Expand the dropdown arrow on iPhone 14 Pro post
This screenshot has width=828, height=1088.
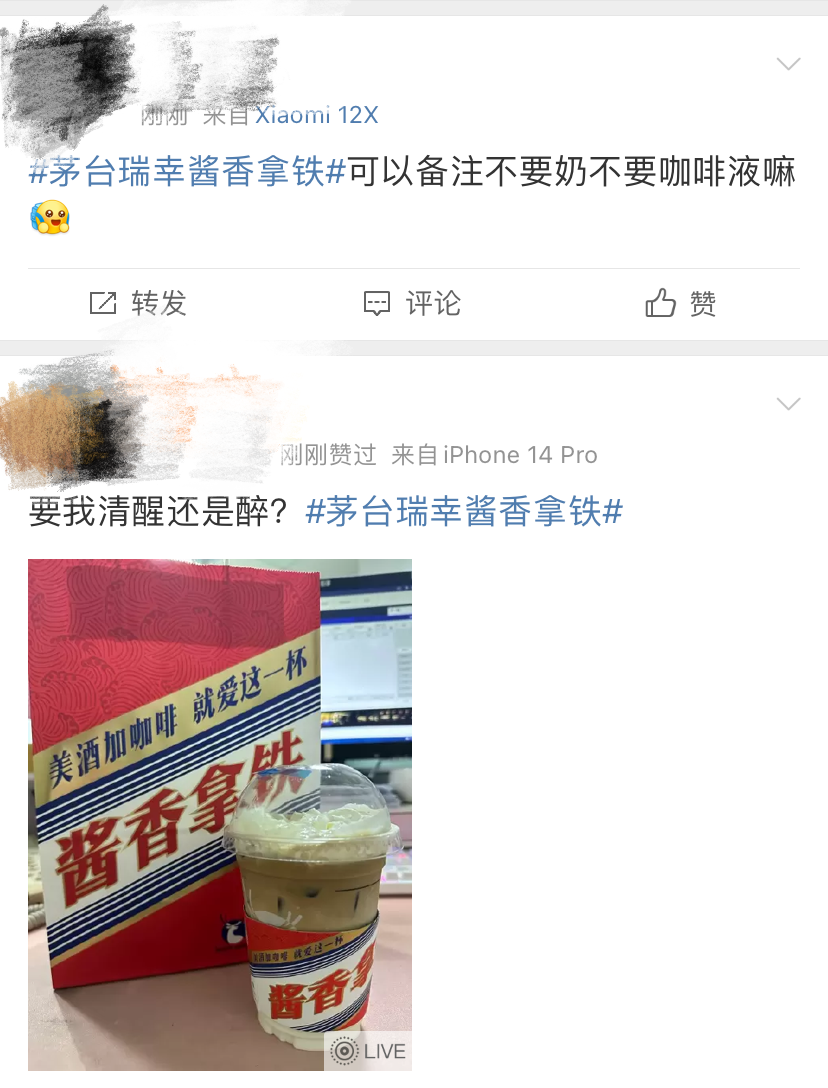[x=788, y=404]
